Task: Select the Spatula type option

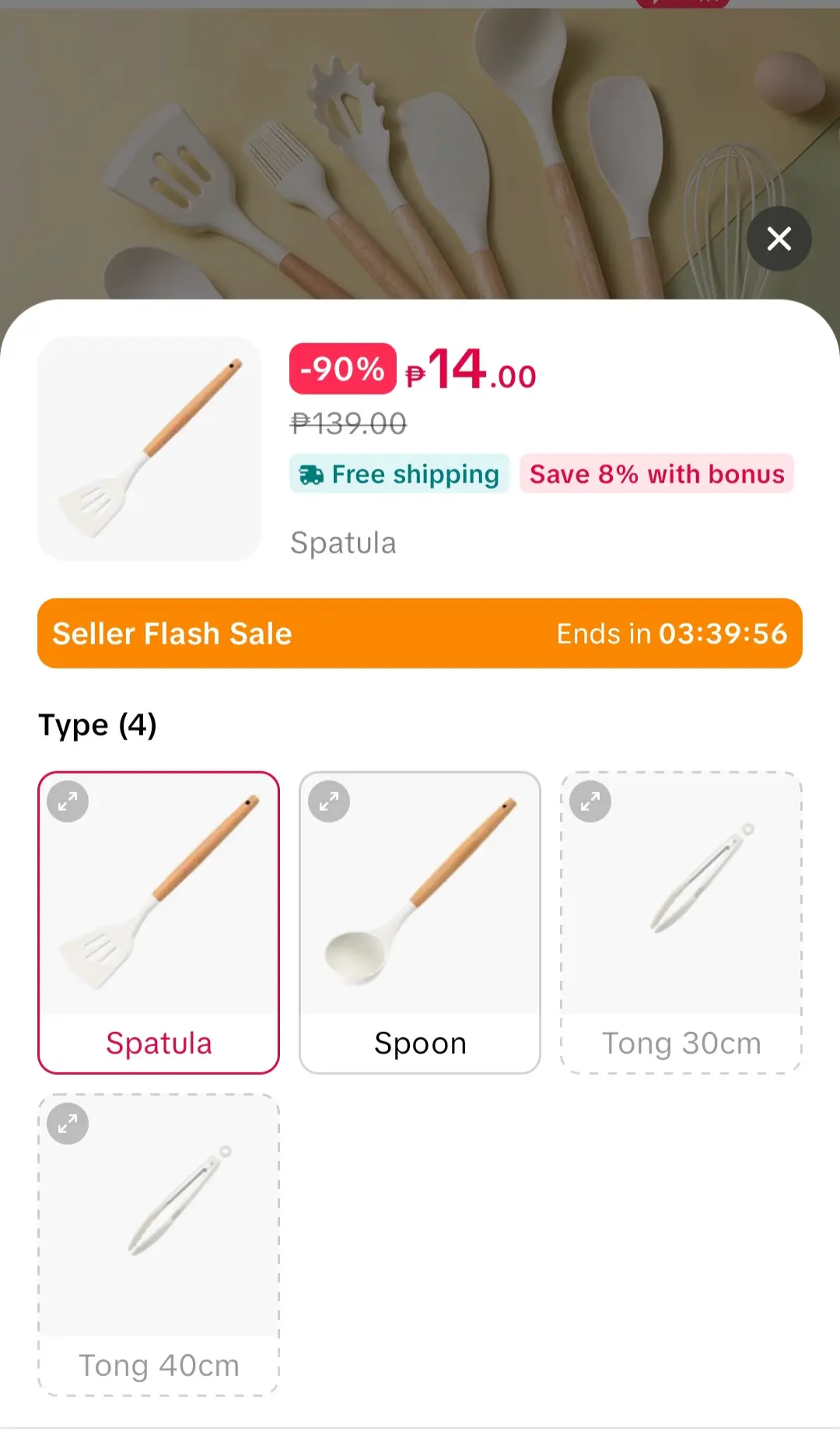Action: coord(159,922)
